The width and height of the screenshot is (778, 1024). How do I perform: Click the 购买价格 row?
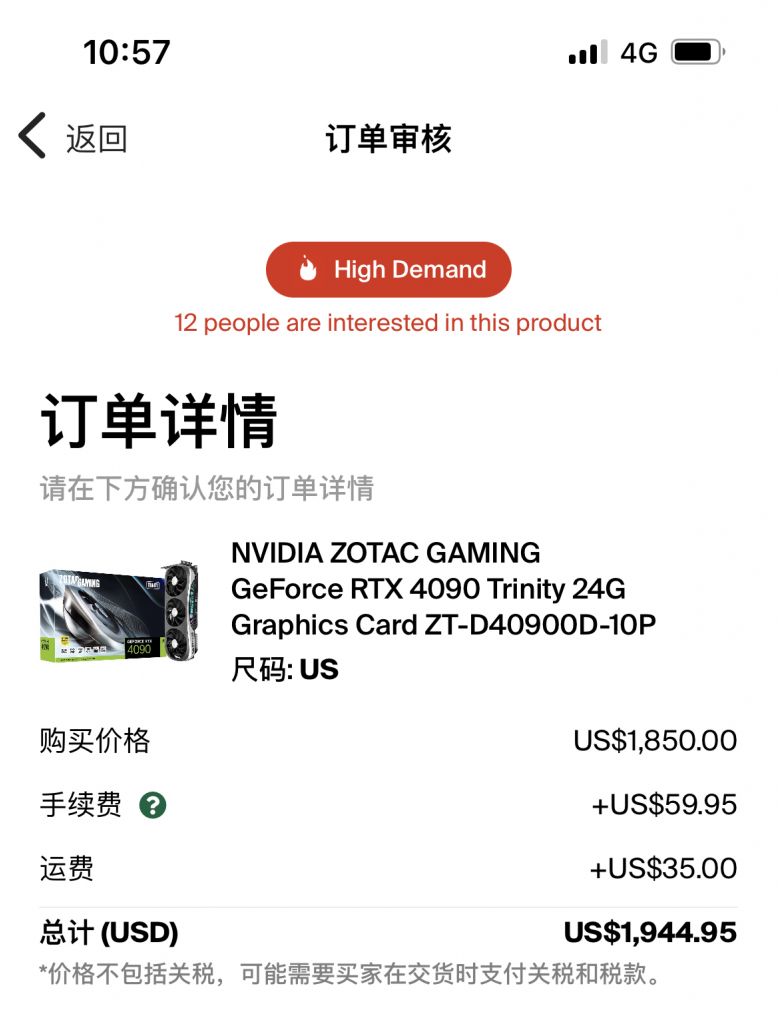pyautogui.click(x=94, y=740)
